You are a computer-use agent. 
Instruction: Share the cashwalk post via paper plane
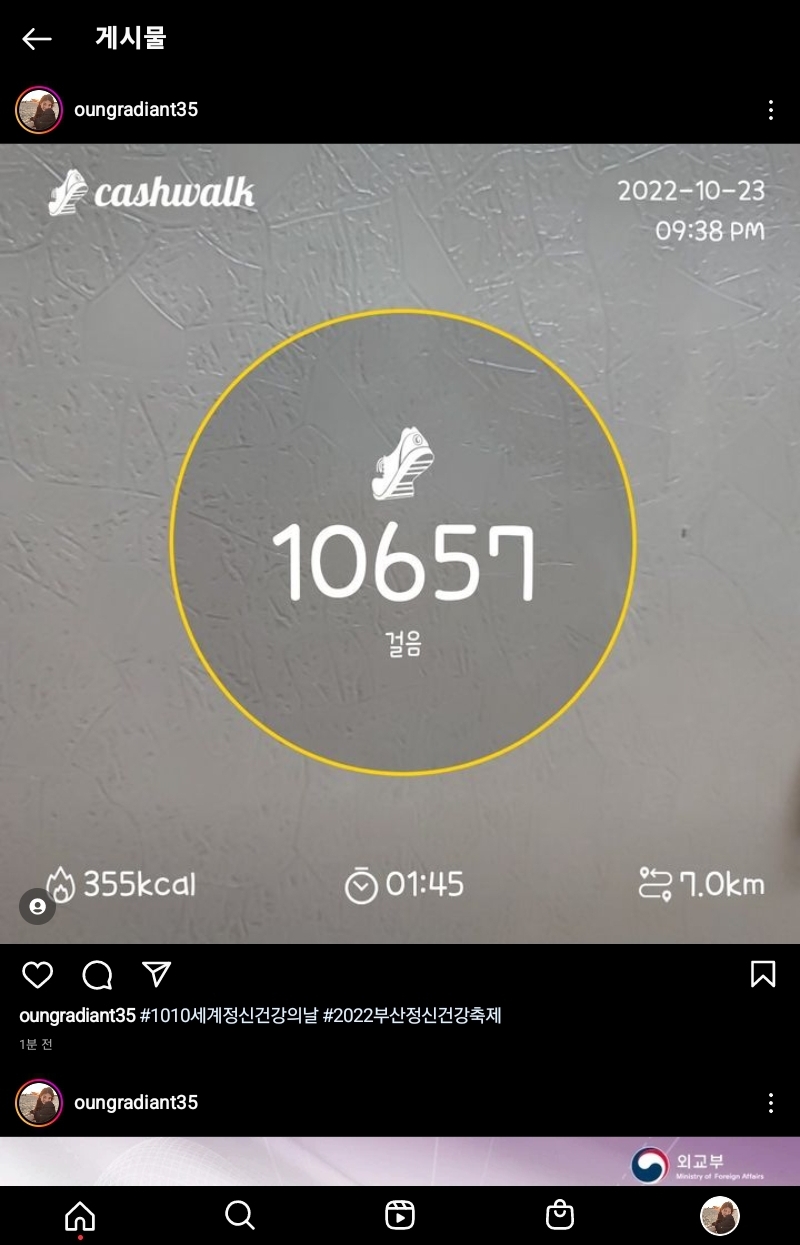tap(157, 974)
